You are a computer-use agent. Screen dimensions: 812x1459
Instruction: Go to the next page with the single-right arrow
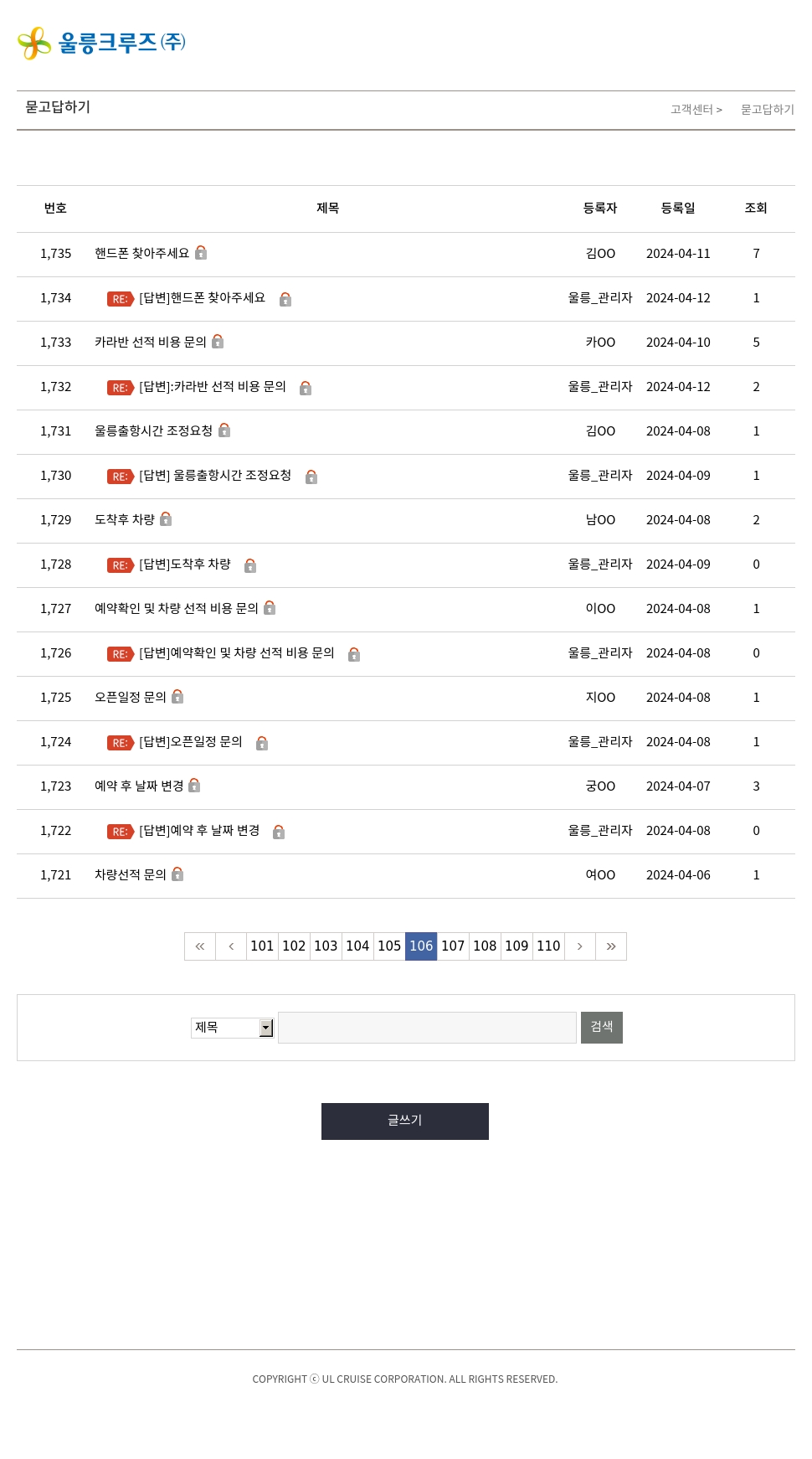[579, 946]
